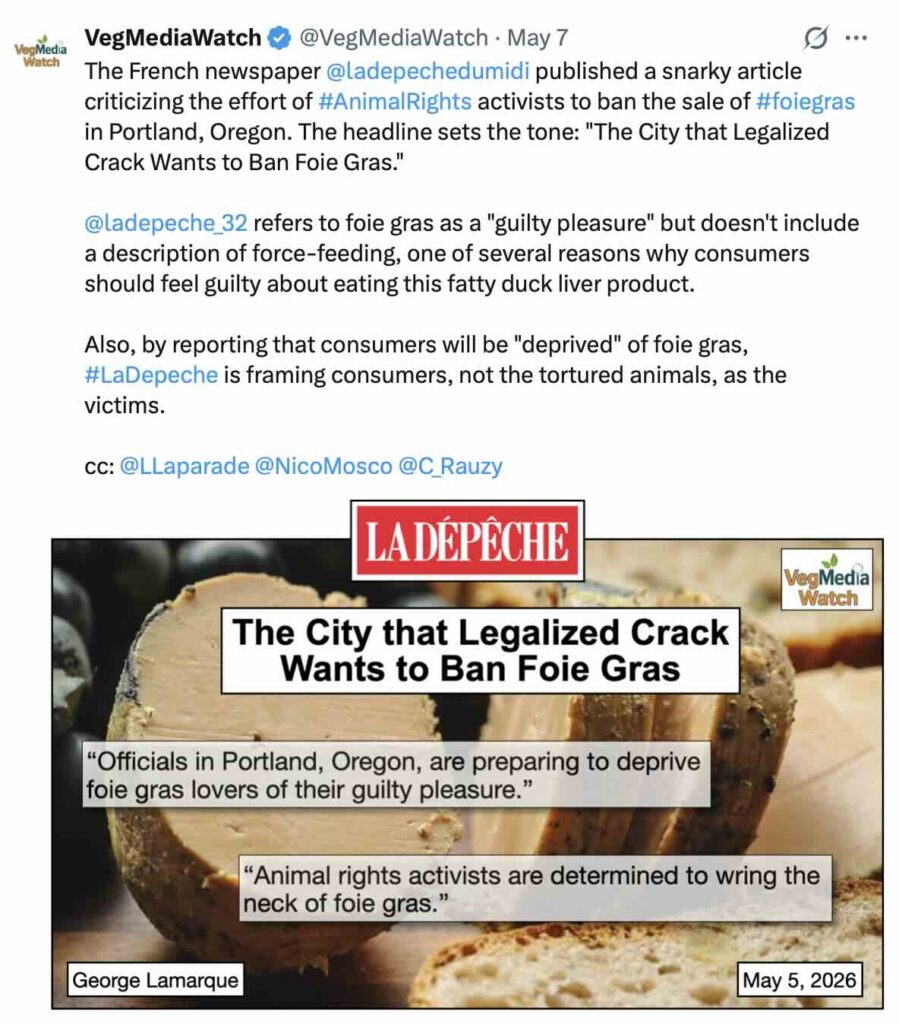This screenshot has height=1024, width=899.
Task: Open the VegMediaWatch profile avatar
Action: click(x=40, y=52)
